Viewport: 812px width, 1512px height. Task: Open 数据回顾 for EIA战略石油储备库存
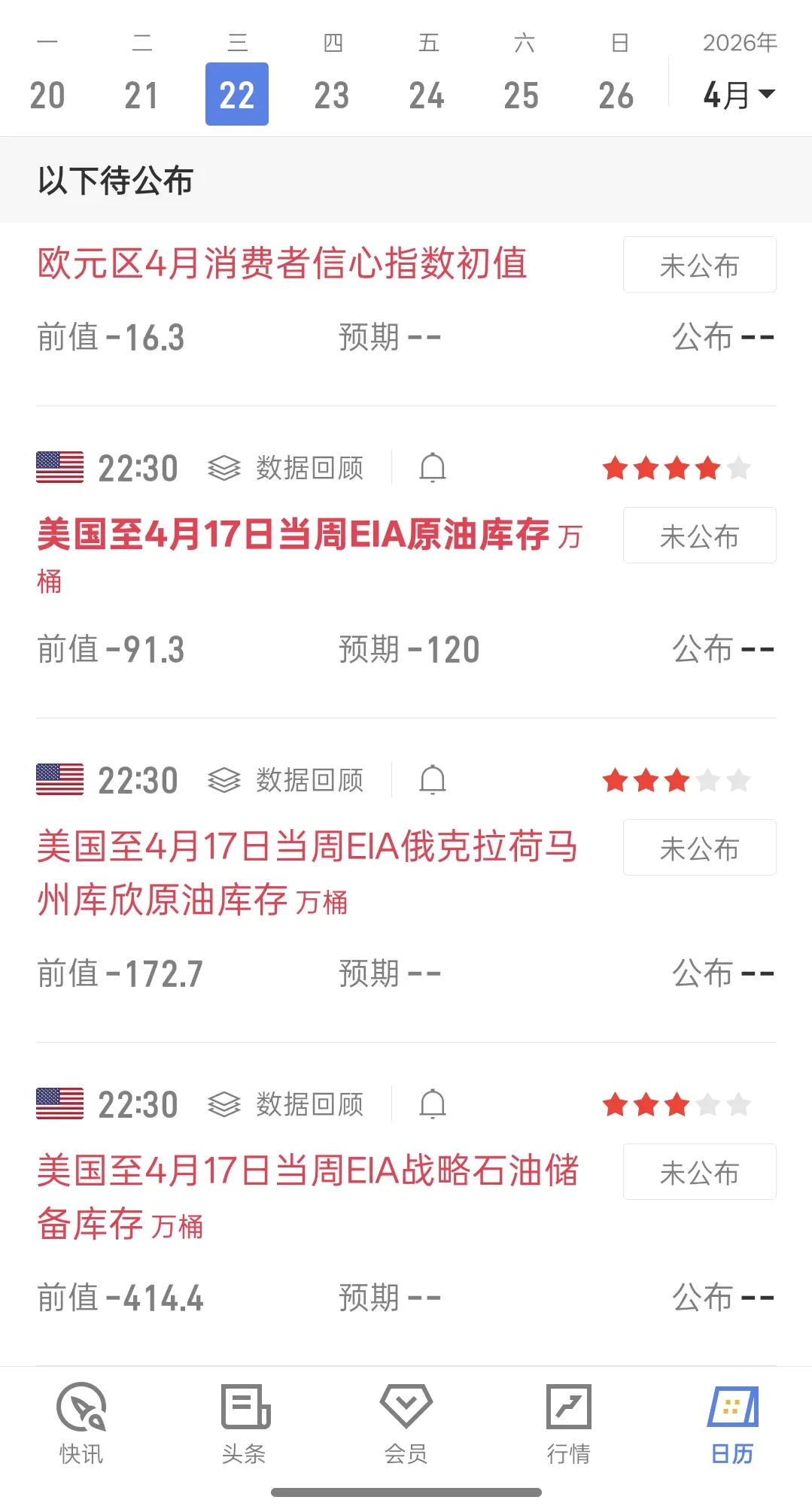pos(287,1104)
